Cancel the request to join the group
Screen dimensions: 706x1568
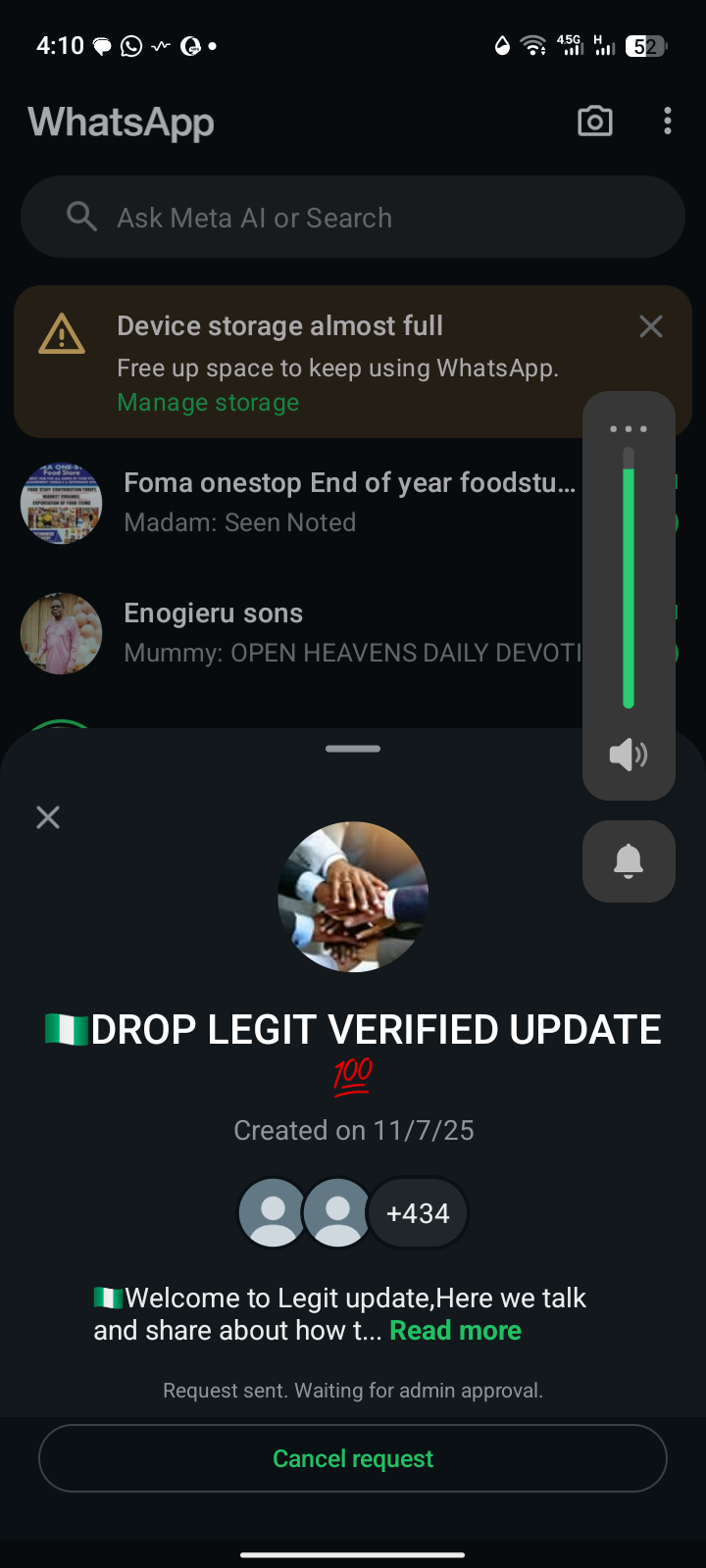353,1458
